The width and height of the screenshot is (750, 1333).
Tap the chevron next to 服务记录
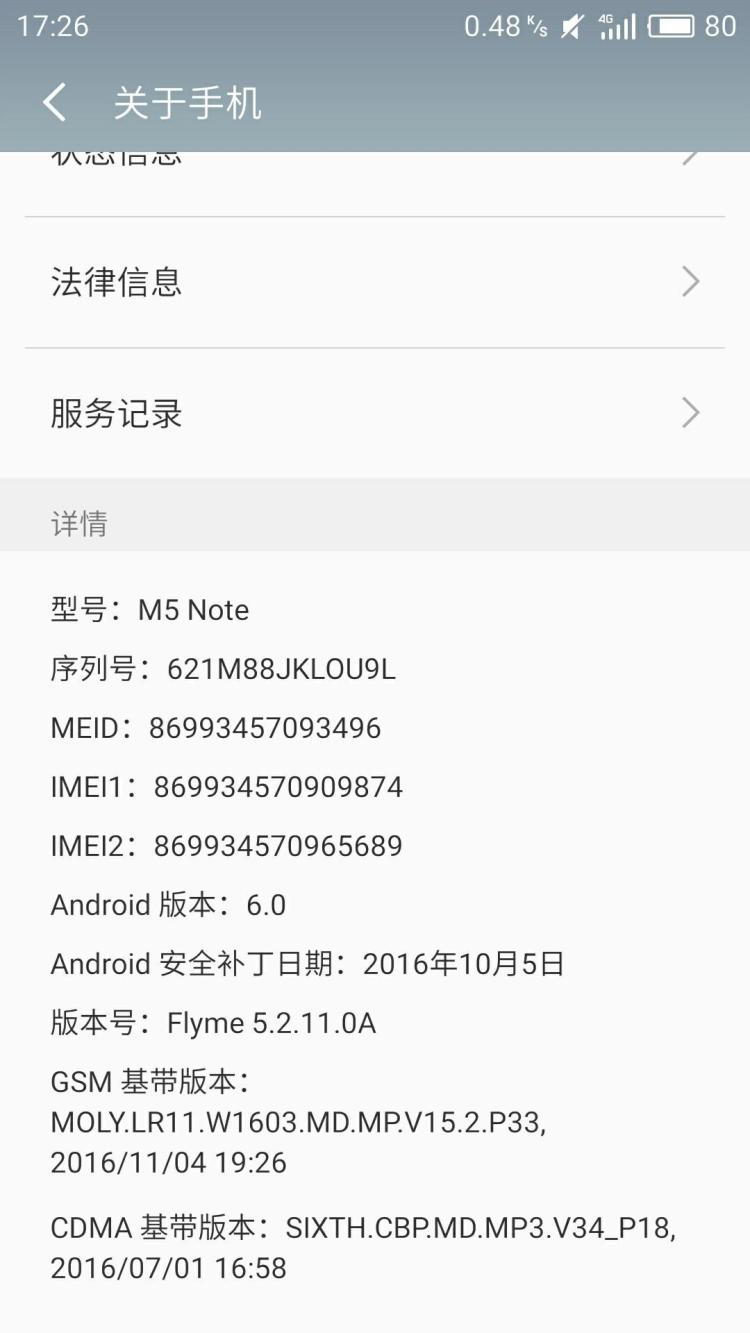pos(689,412)
